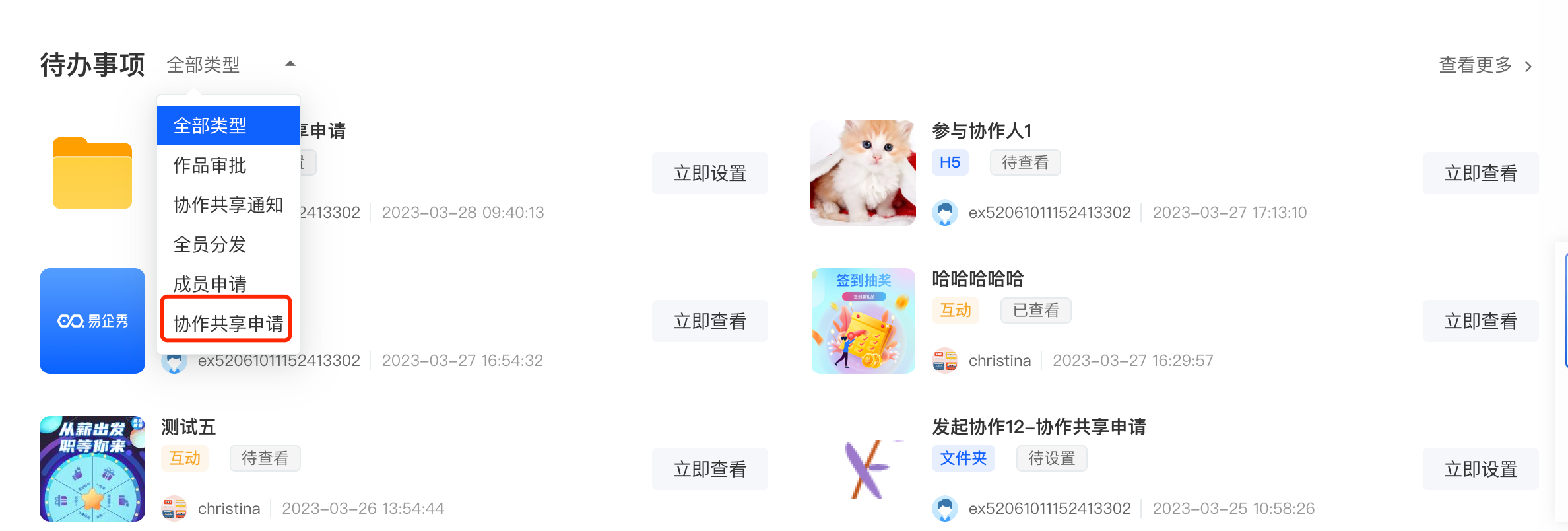Open the kitten thumbnail of 参与协作人1
Image resolution: width=1568 pixels, height=531 pixels.
point(863,173)
